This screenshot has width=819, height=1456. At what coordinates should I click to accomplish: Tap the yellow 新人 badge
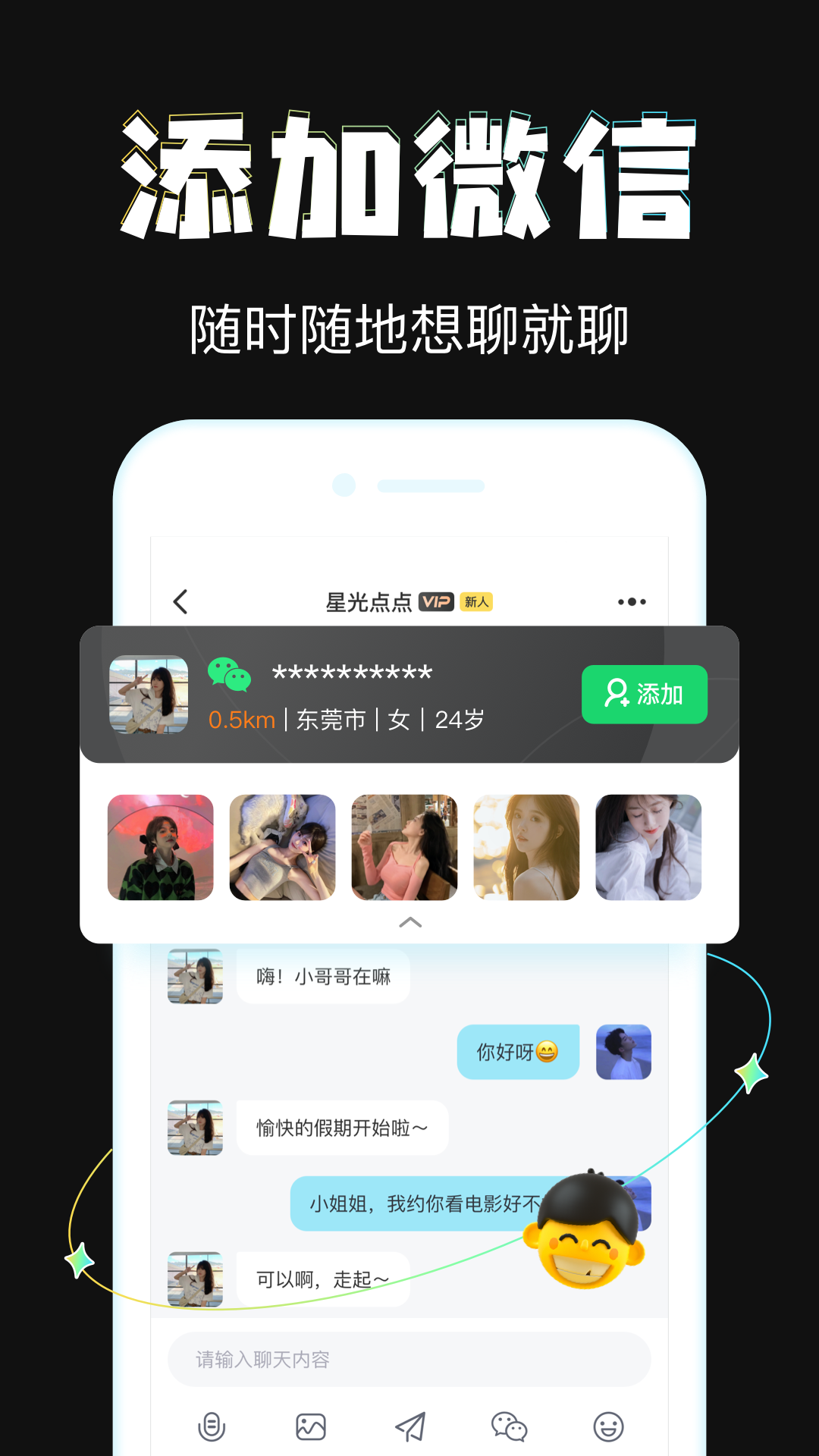[x=476, y=600]
